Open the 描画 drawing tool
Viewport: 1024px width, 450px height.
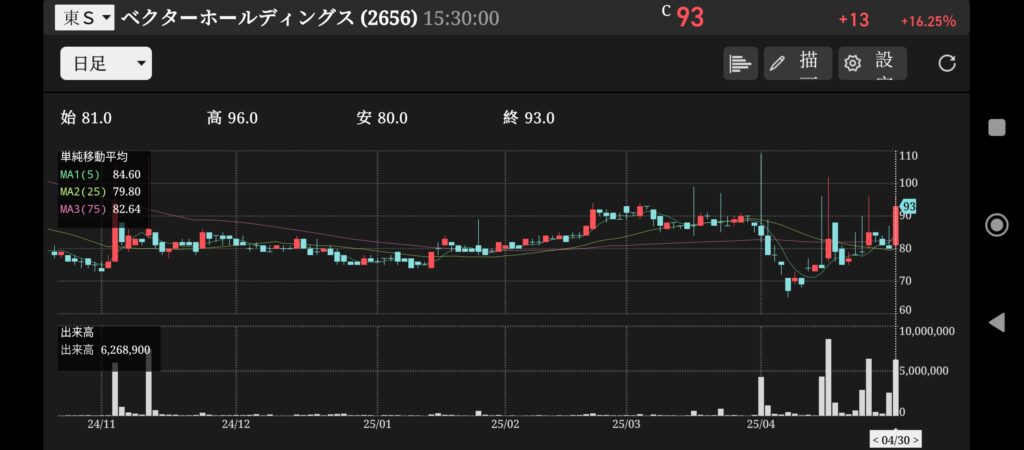(x=797, y=64)
